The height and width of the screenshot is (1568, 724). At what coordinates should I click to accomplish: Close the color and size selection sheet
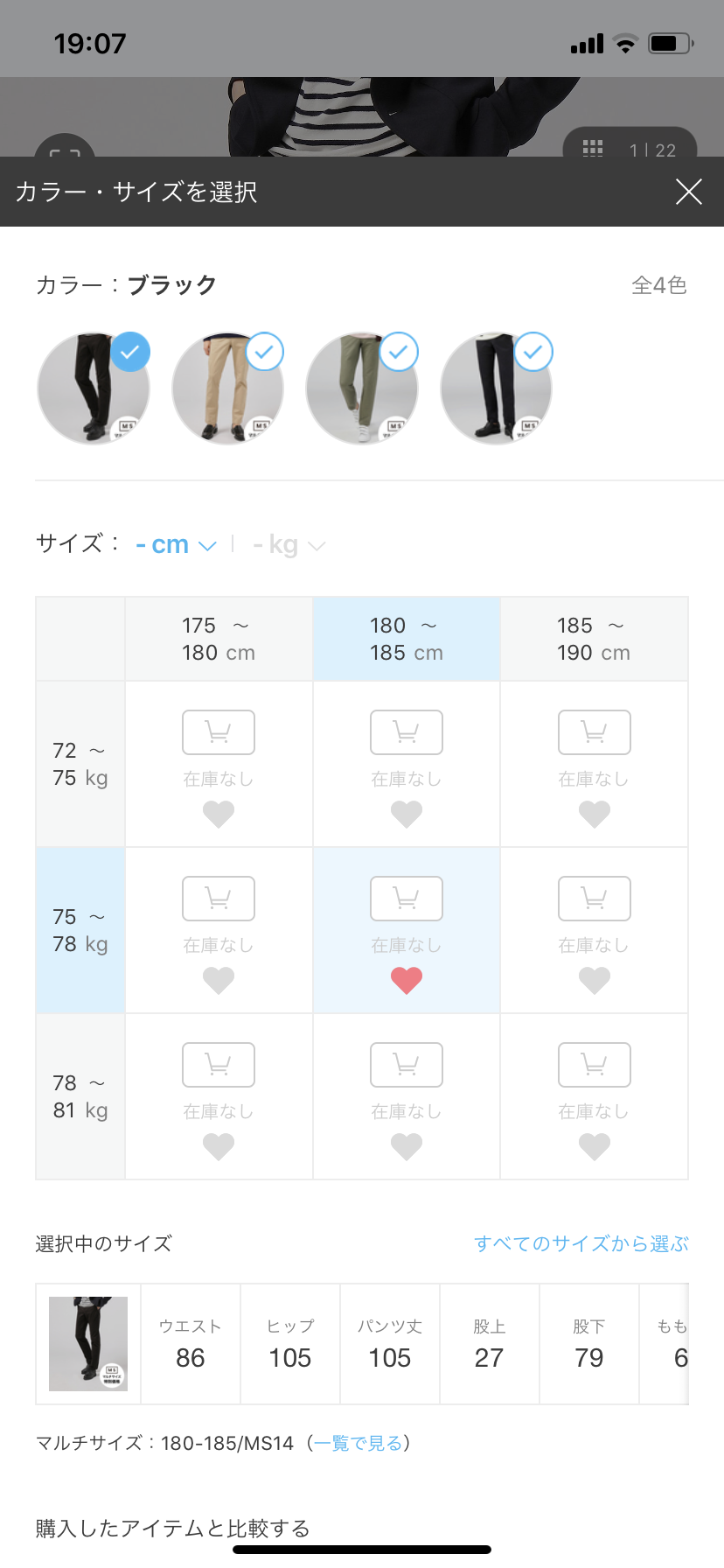(689, 192)
